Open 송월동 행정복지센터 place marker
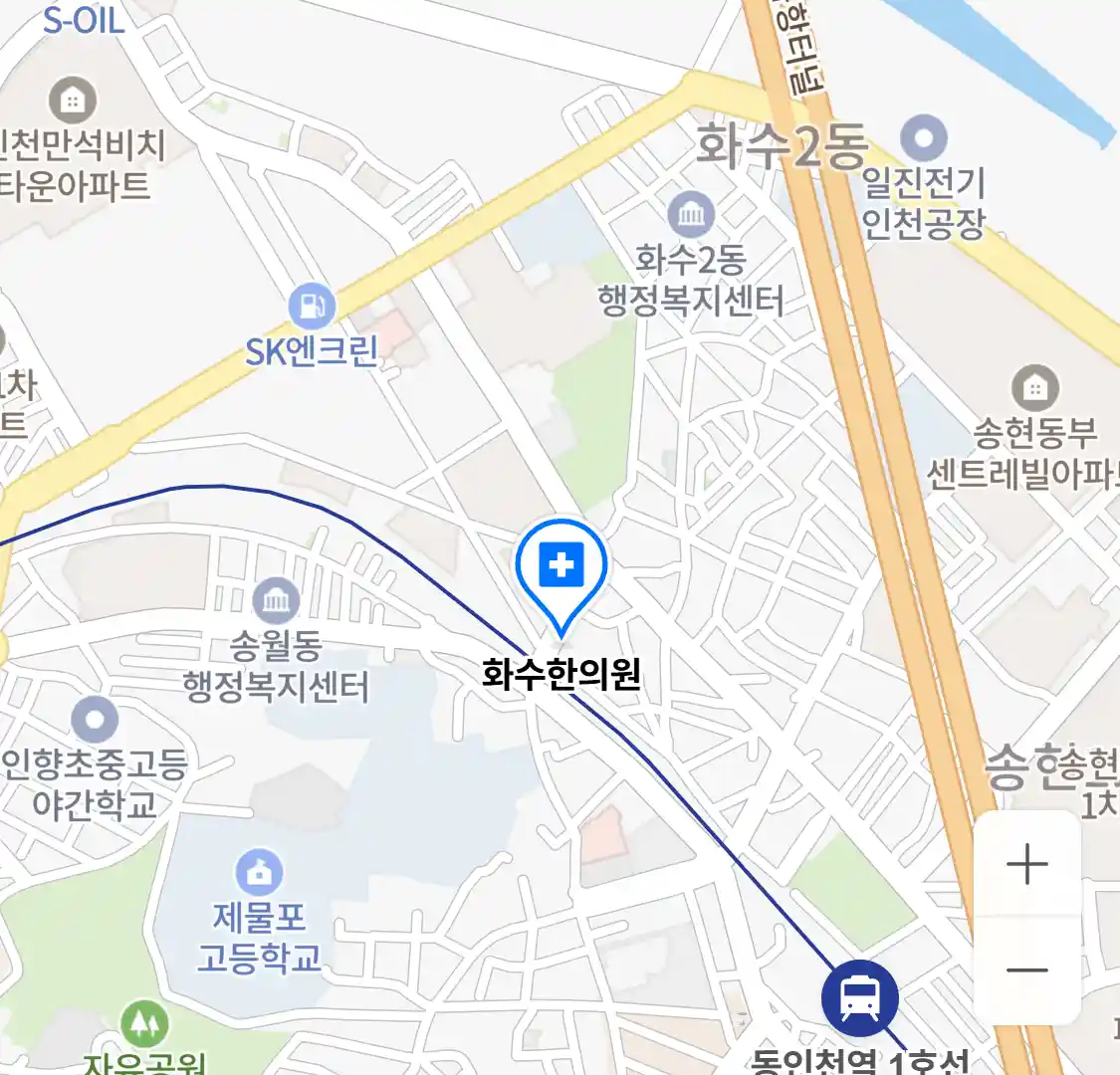The image size is (1120, 1075). pyautogui.click(x=276, y=600)
